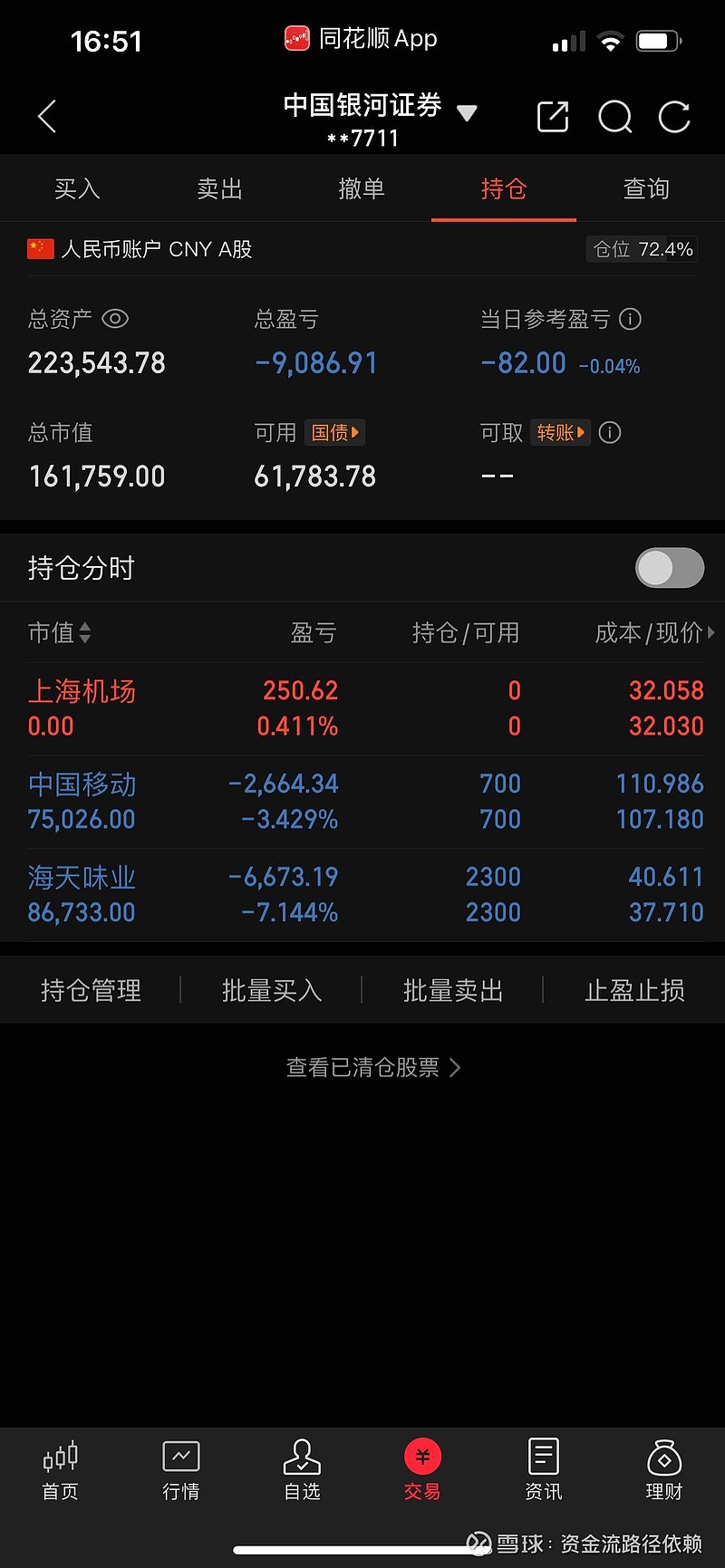Expand the broker account dropdown arrow
The image size is (725, 1568).
tap(467, 112)
